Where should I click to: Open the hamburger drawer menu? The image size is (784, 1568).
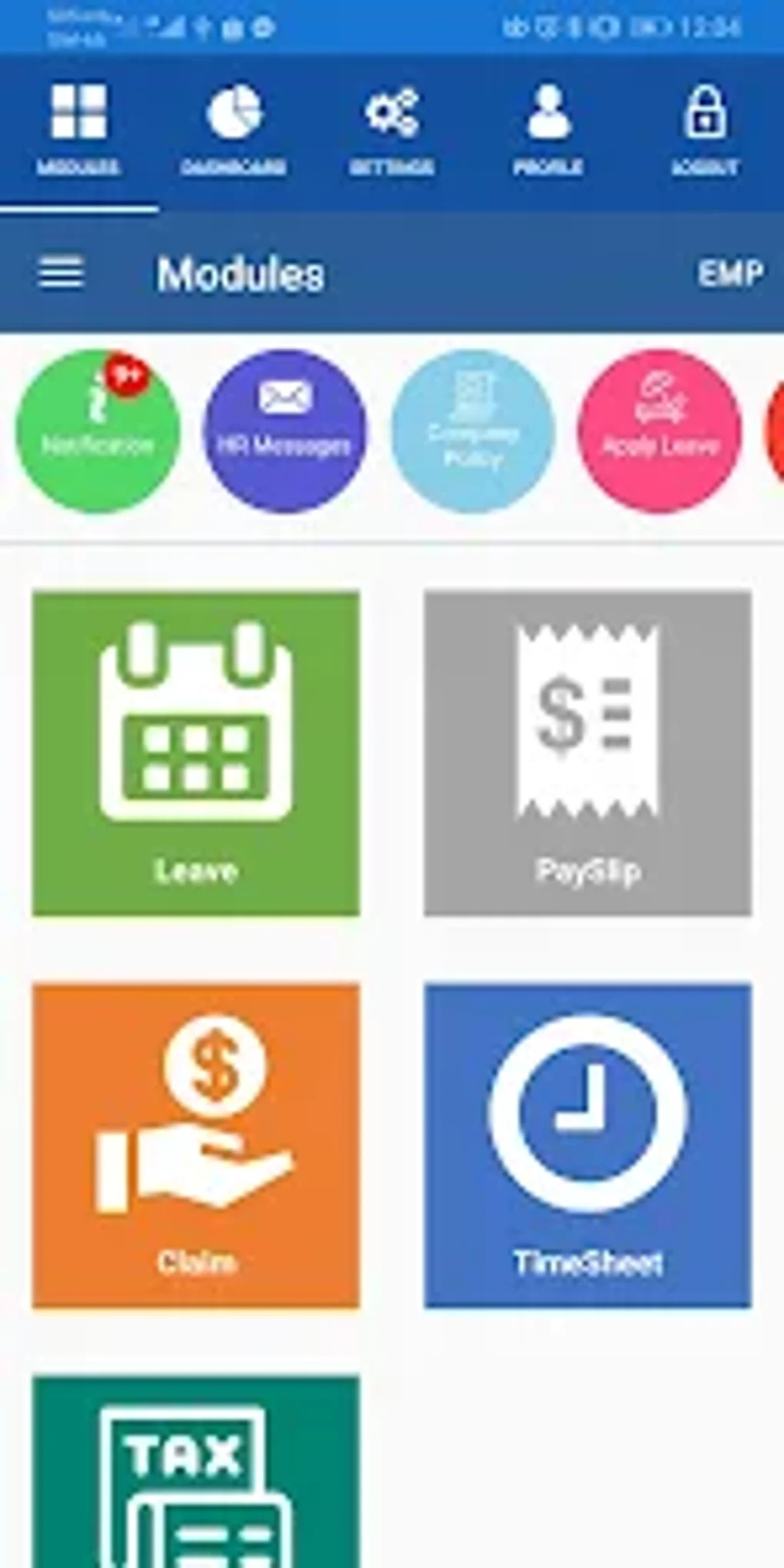61,273
